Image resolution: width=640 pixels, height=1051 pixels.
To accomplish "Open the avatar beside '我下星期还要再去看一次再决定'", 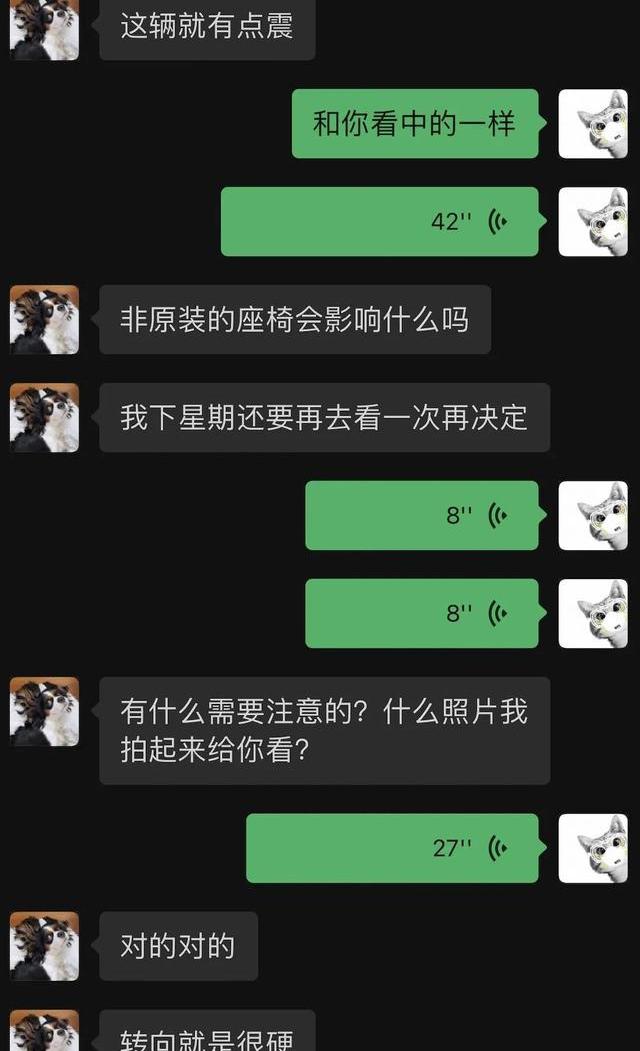I will click(44, 418).
